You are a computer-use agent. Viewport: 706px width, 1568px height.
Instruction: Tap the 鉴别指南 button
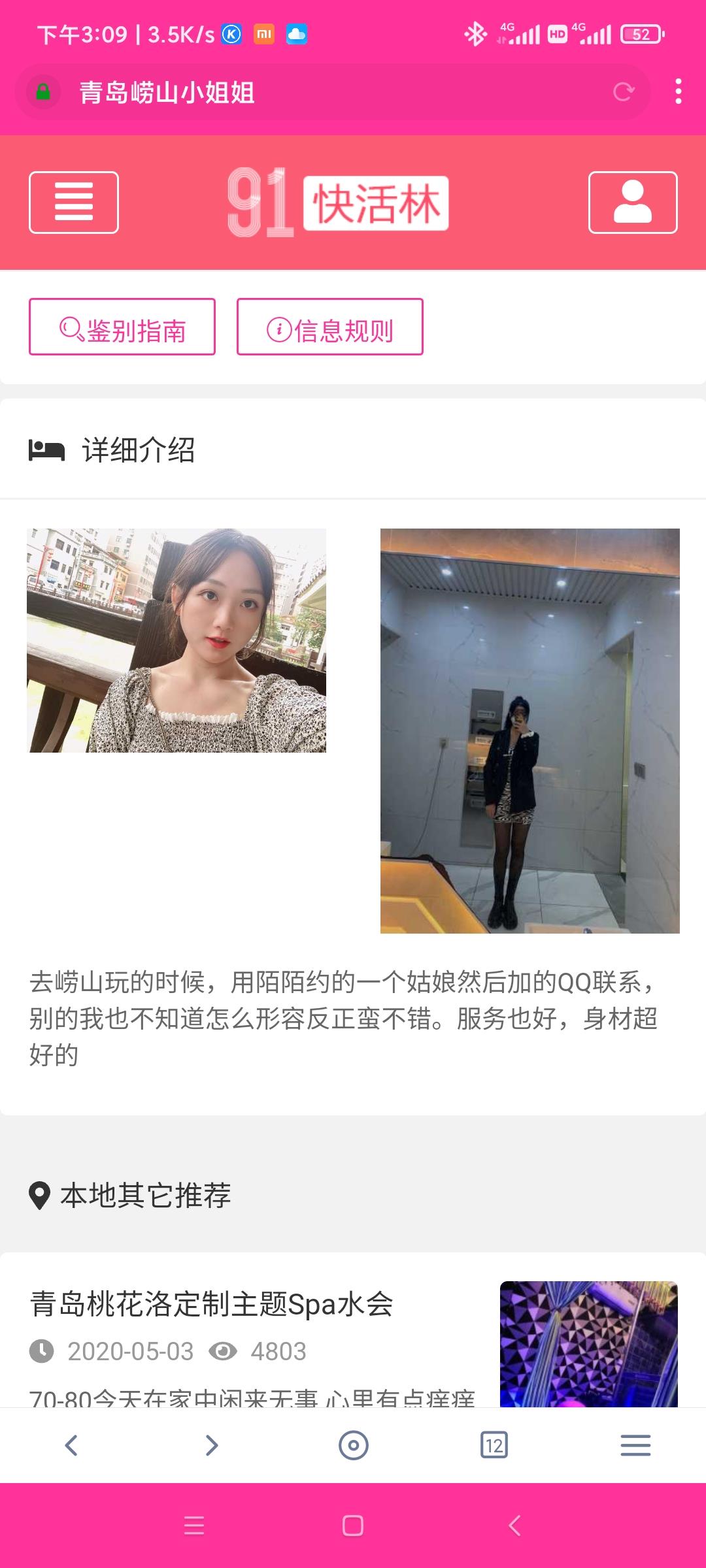pos(122,327)
